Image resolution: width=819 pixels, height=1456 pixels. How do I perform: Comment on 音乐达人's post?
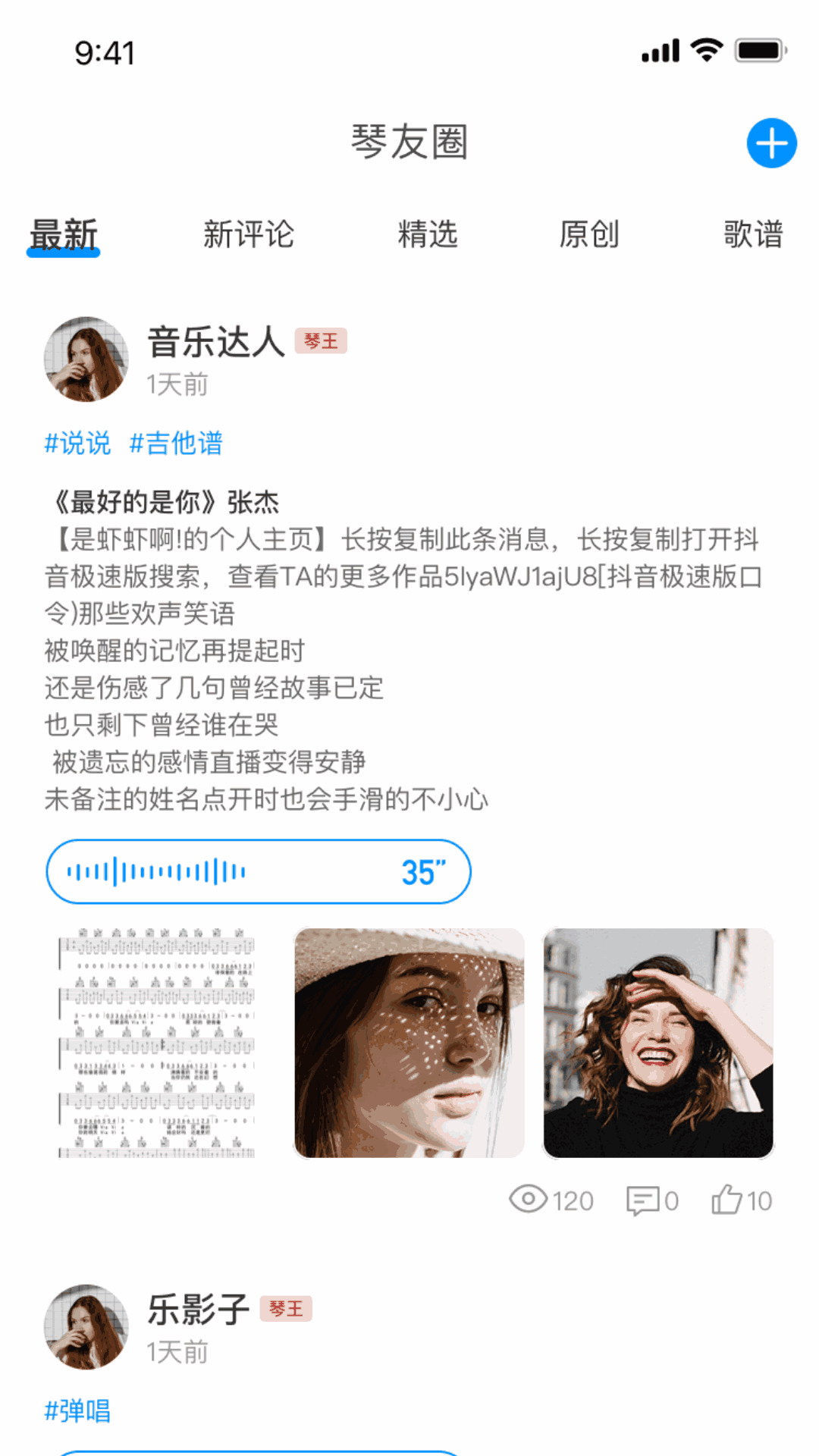651,1200
